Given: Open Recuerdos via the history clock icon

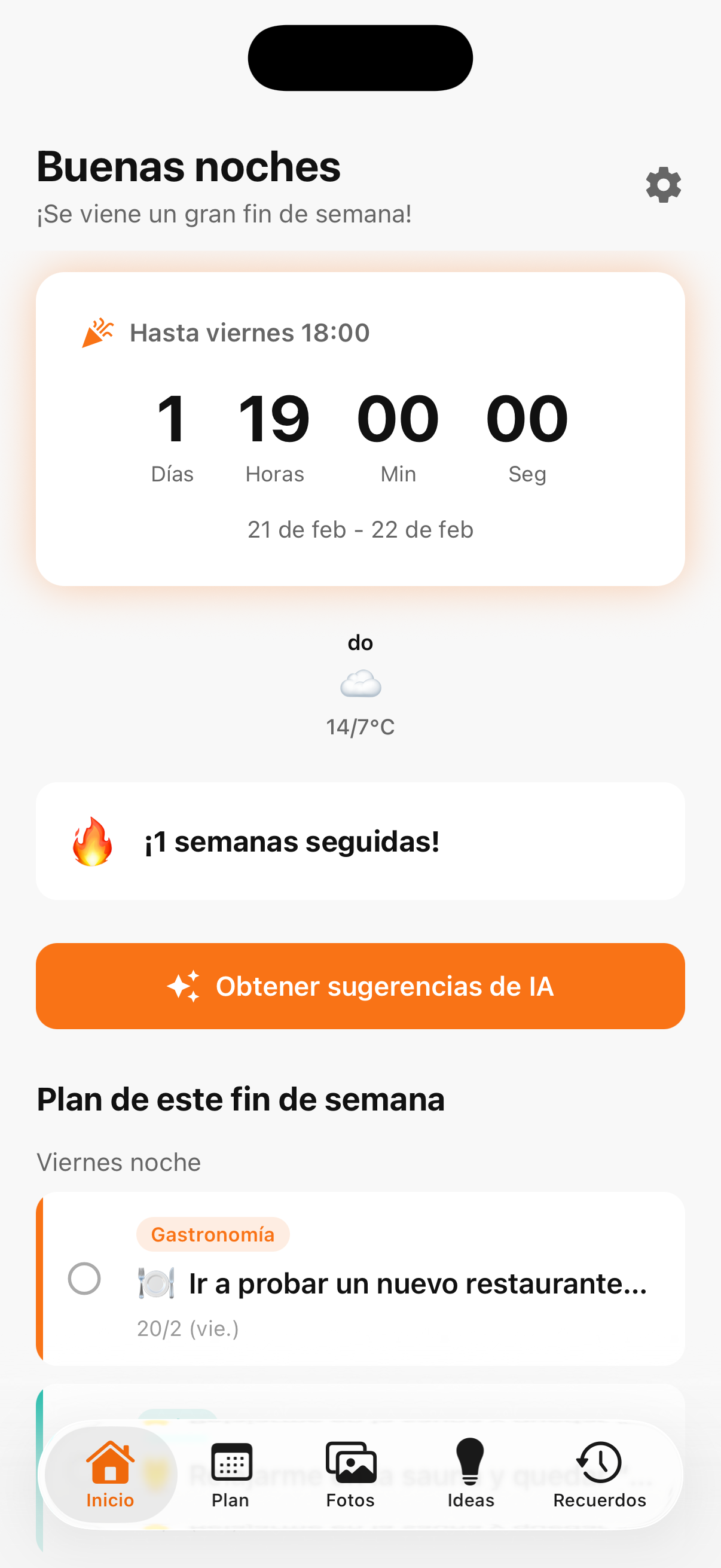Looking at the screenshot, I should point(598,1463).
